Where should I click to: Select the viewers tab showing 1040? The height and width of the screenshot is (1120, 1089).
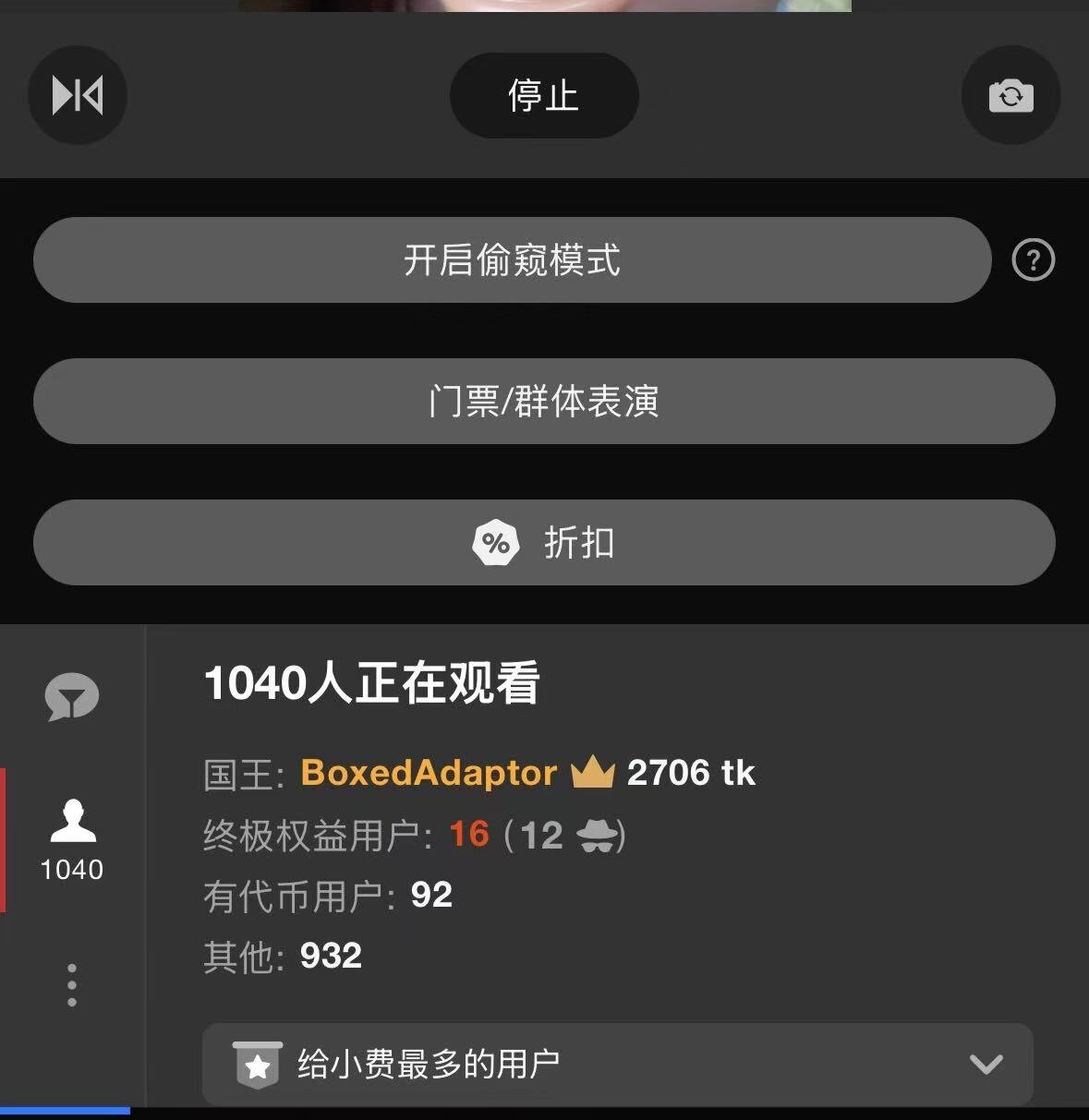point(72,838)
